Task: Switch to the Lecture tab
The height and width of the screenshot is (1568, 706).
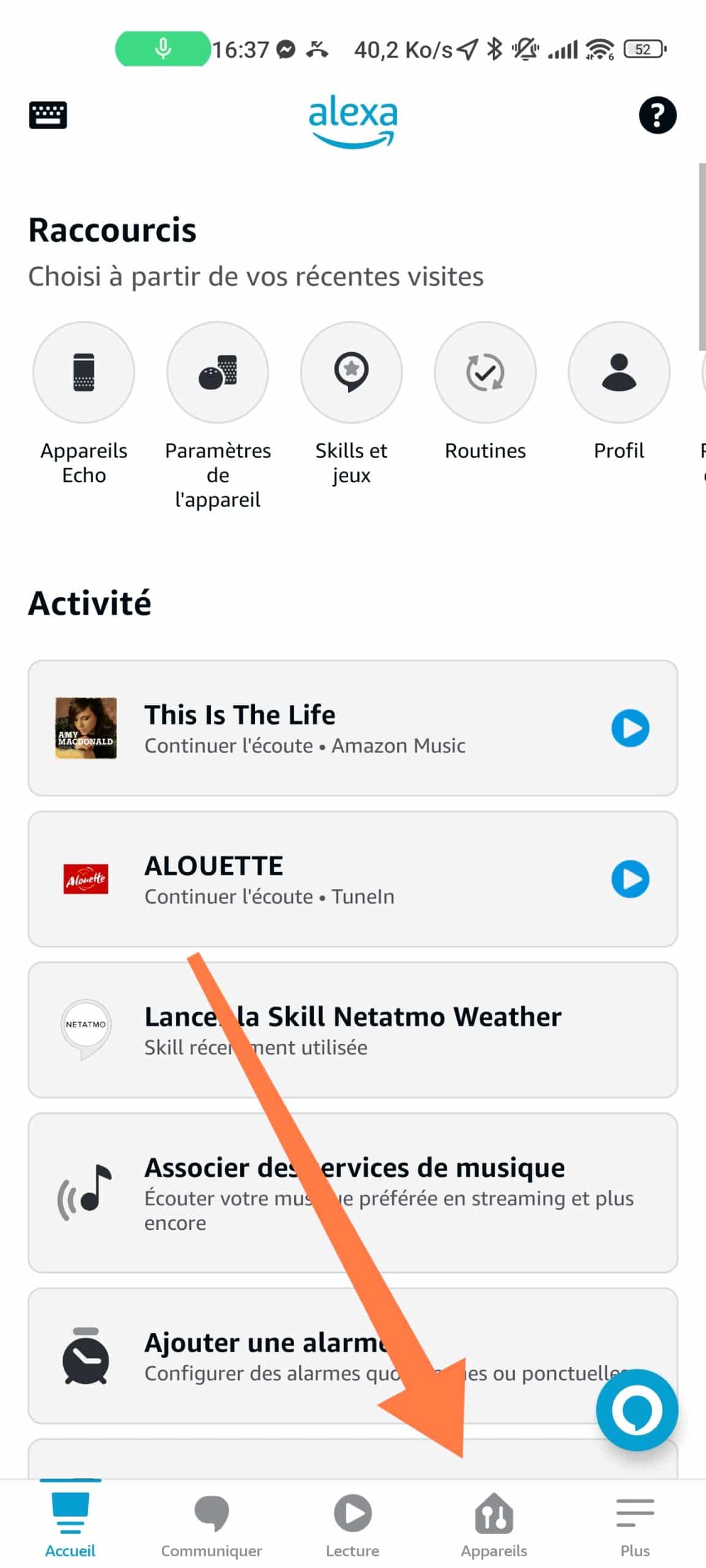Action: point(352,1525)
